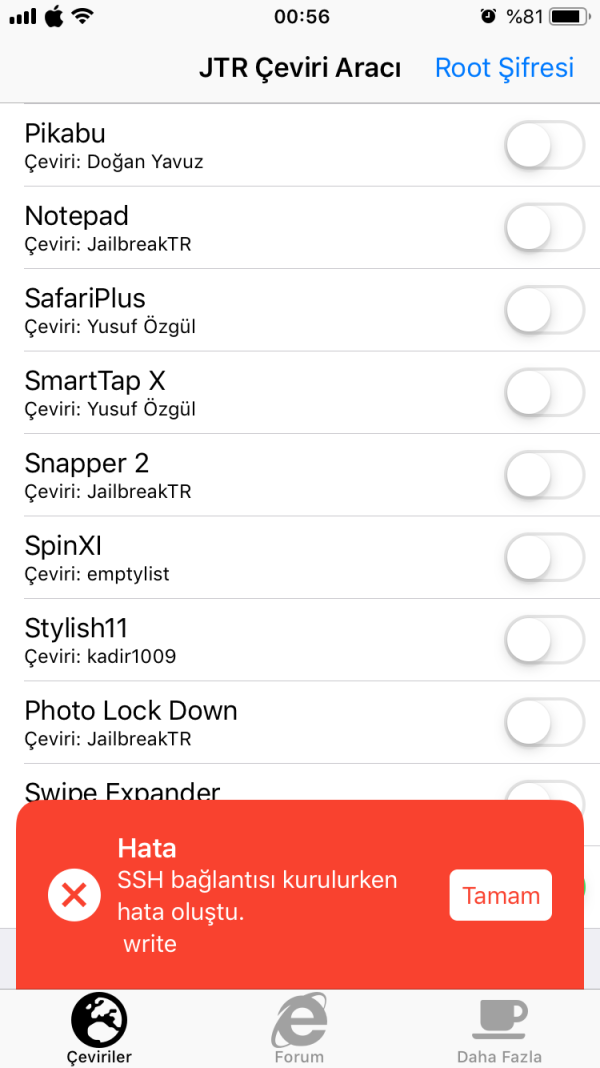Toggle the SafariPlus translation on
The image size is (600, 1068).
[543, 310]
